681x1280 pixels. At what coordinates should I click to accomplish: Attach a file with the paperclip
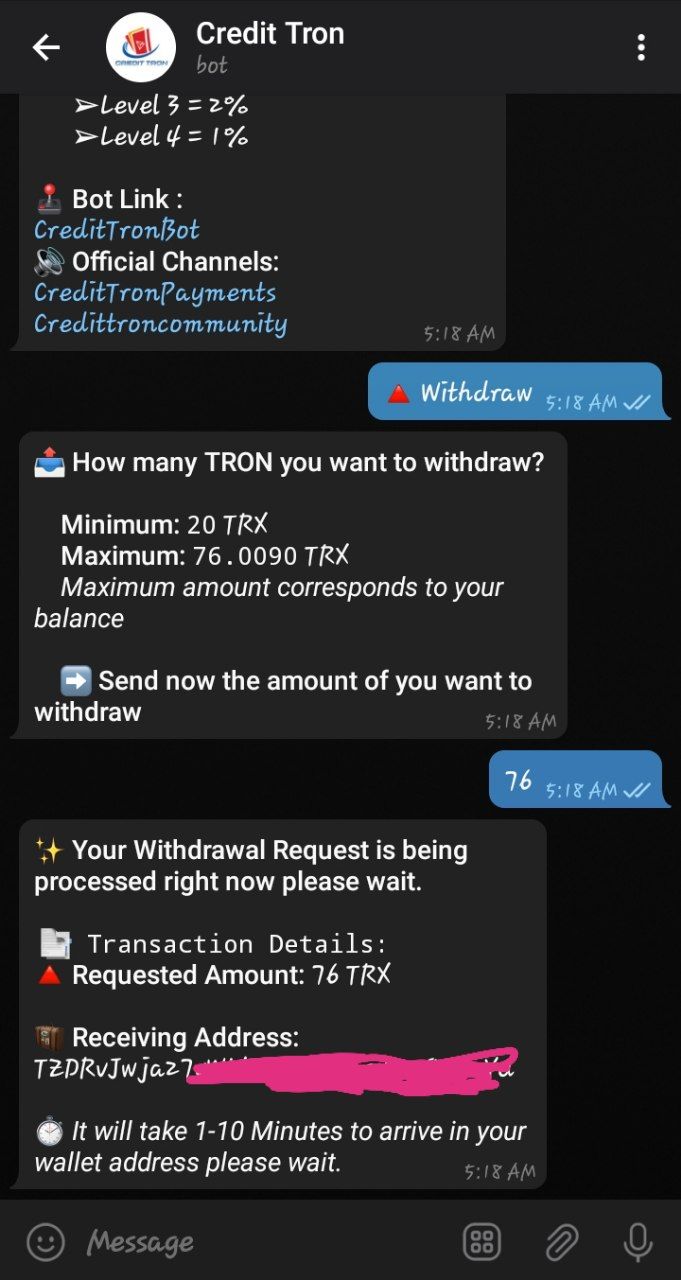pyautogui.click(x=561, y=1242)
